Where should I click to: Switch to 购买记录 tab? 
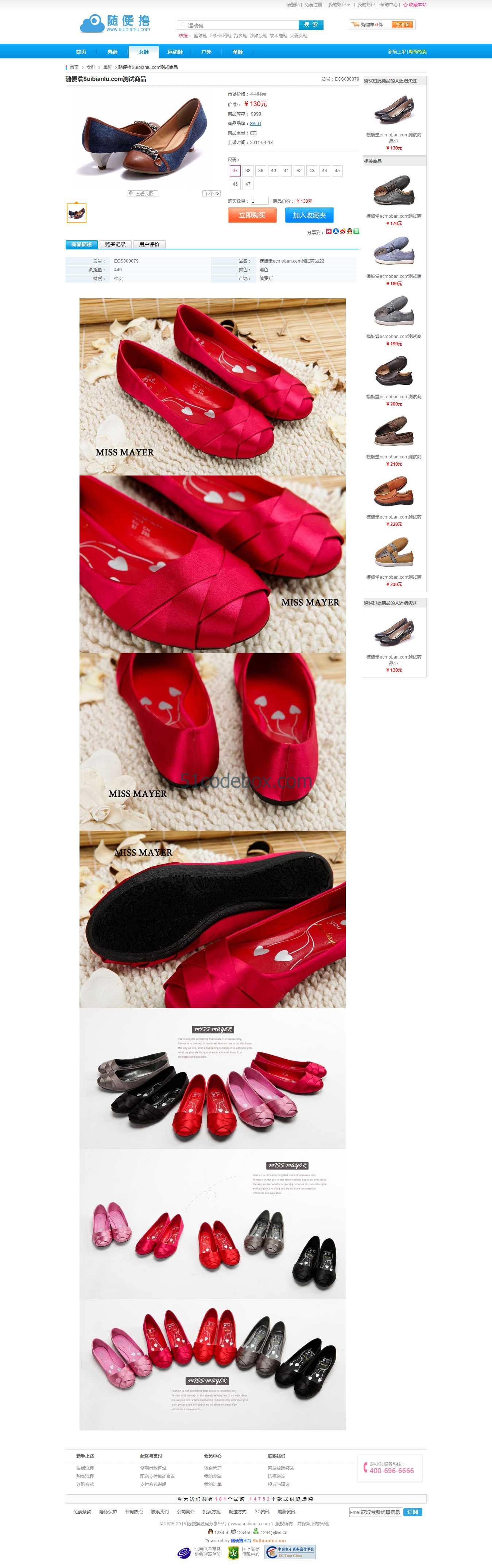point(115,245)
